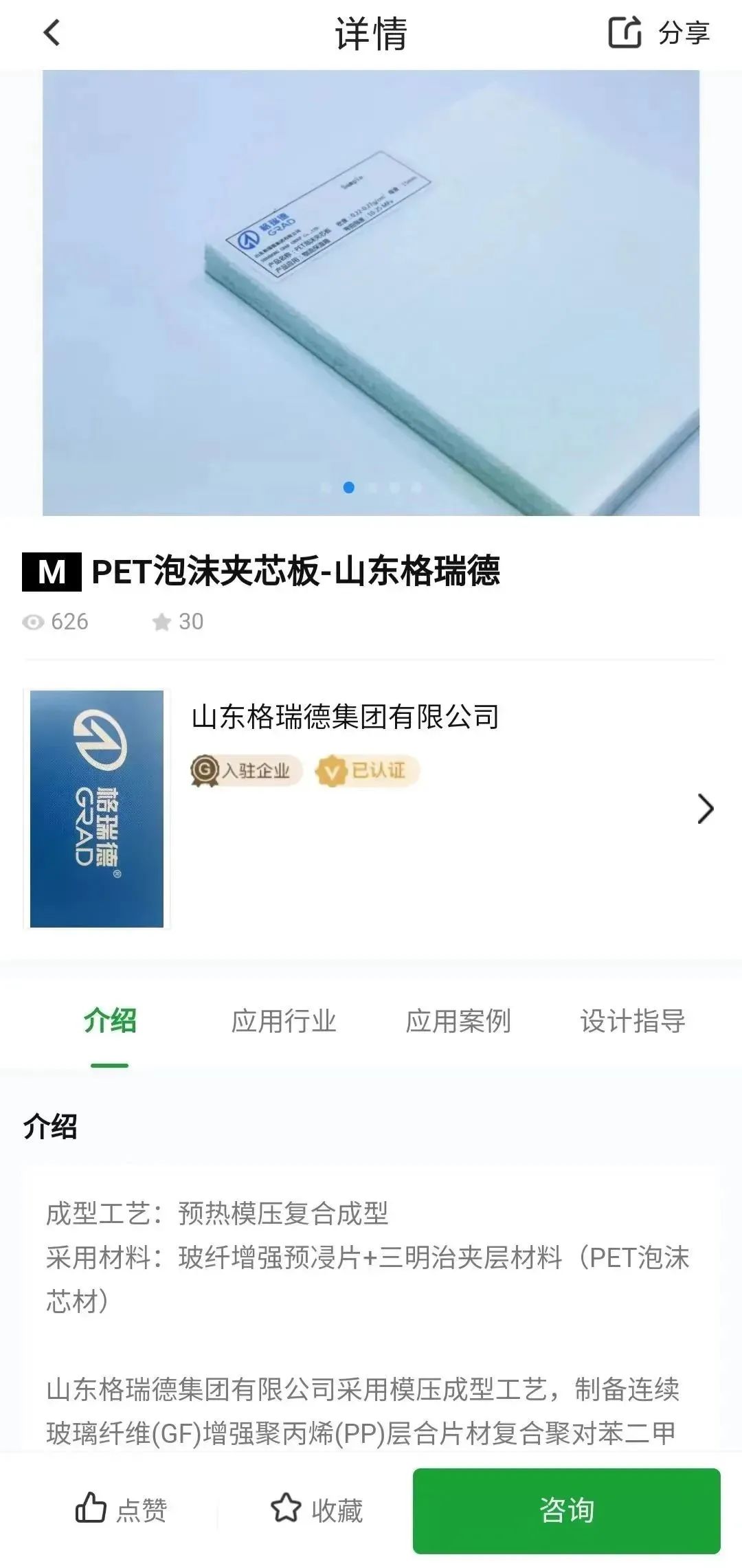This screenshot has height=1568, width=742.
Task: Go back using the top-left arrow
Action: pos(52,32)
